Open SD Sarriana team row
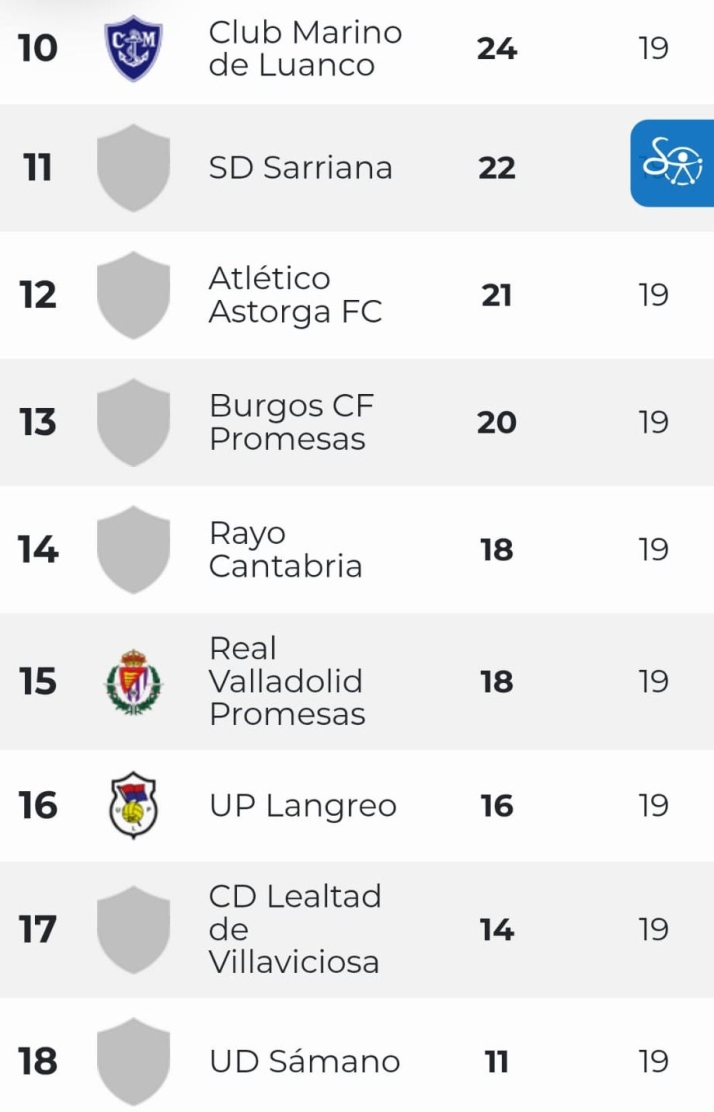The width and height of the screenshot is (714, 1112). 300,168
